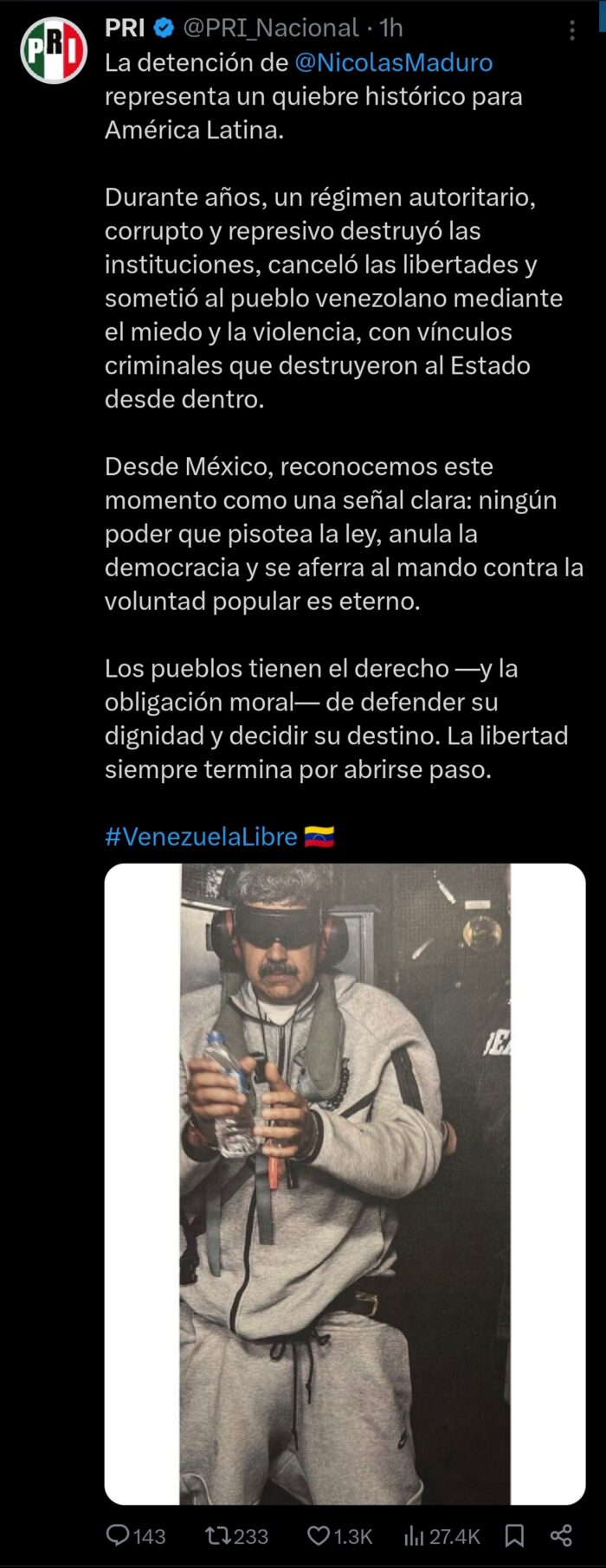Image resolution: width=606 pixels, height=1568 pixels.
Task: Open the @PRI_Nacional account name
Action: click(x=270, y=29)
